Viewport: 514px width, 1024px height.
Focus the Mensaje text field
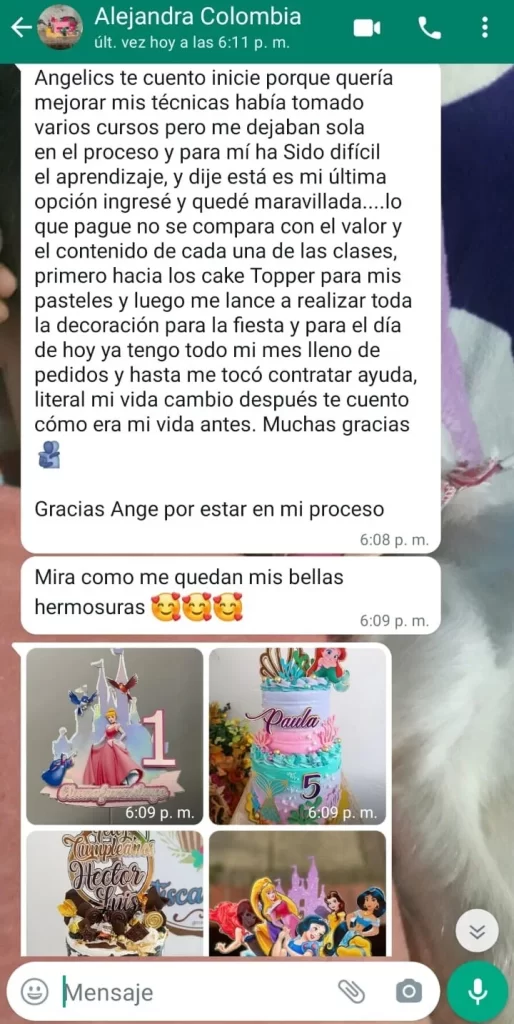(x=196, y=993)
